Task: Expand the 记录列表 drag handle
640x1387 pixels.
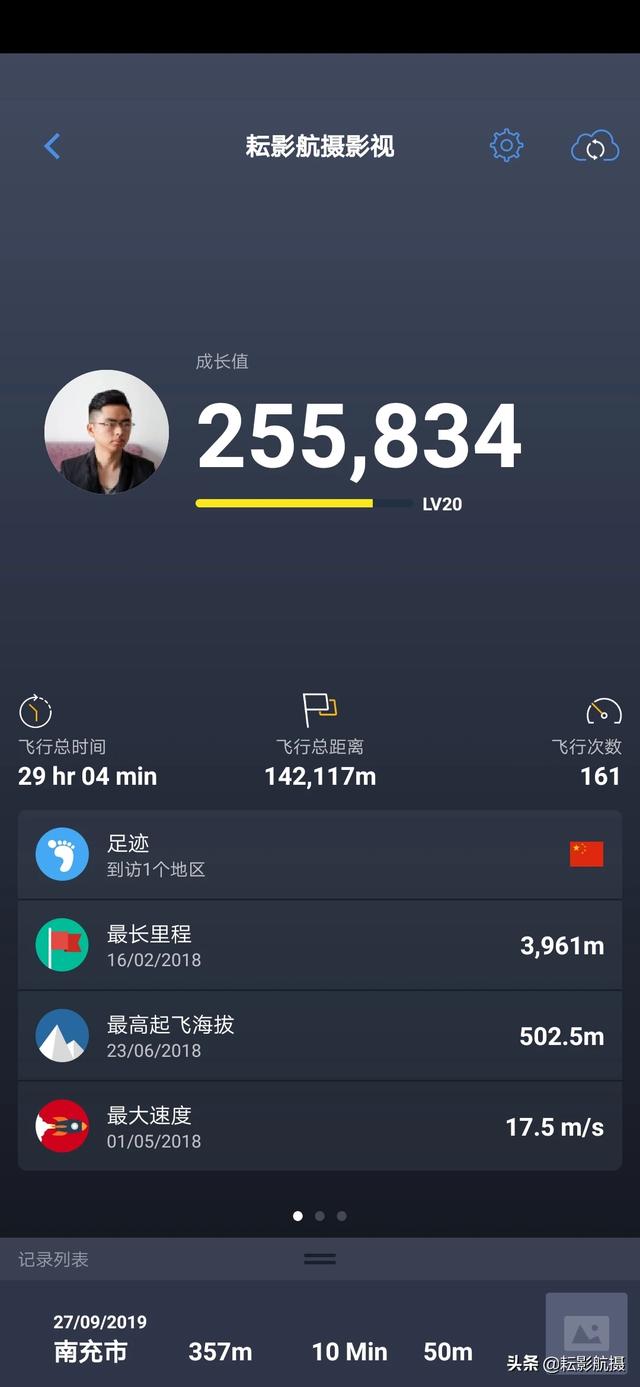Action: coord(320,1259)
